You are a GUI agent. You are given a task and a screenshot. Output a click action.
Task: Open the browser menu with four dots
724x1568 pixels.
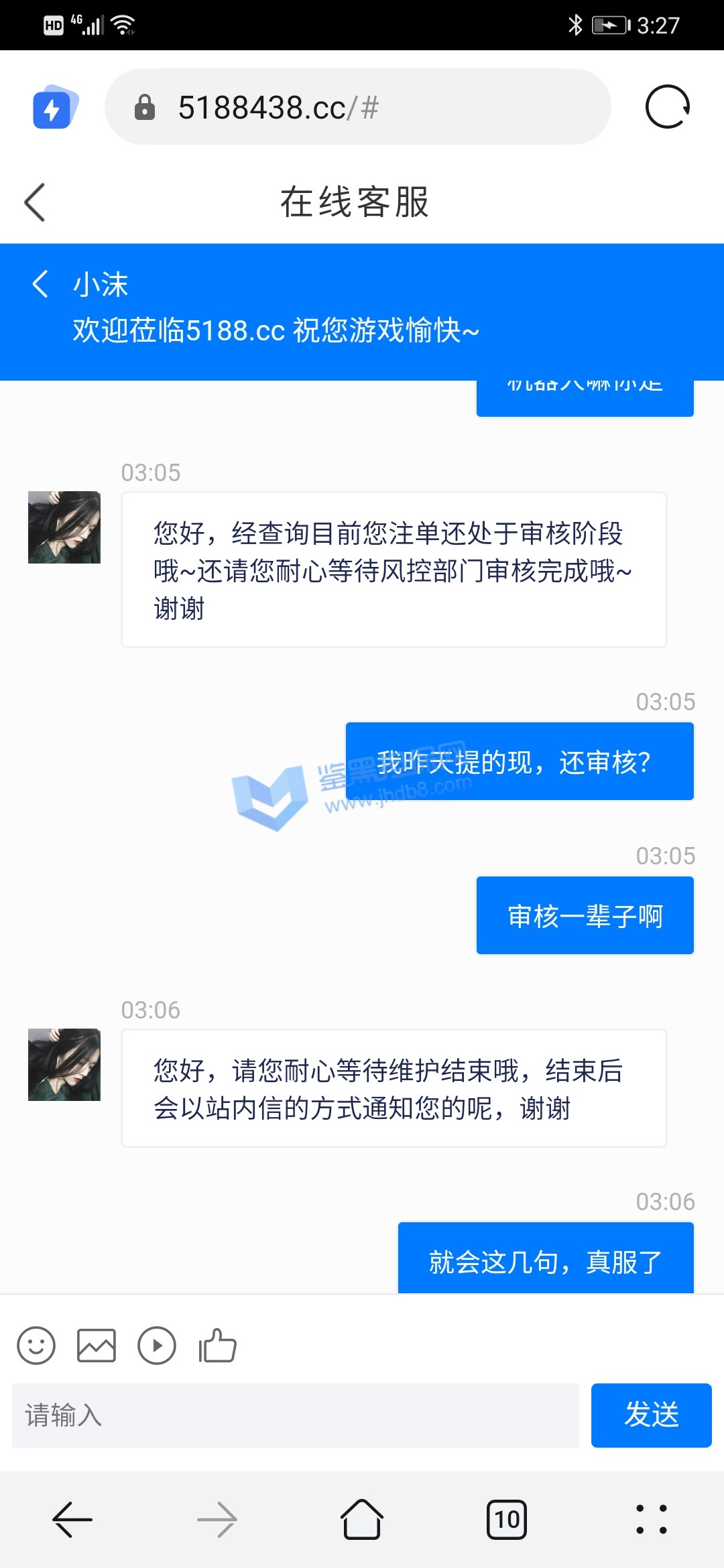(651, 1519)
